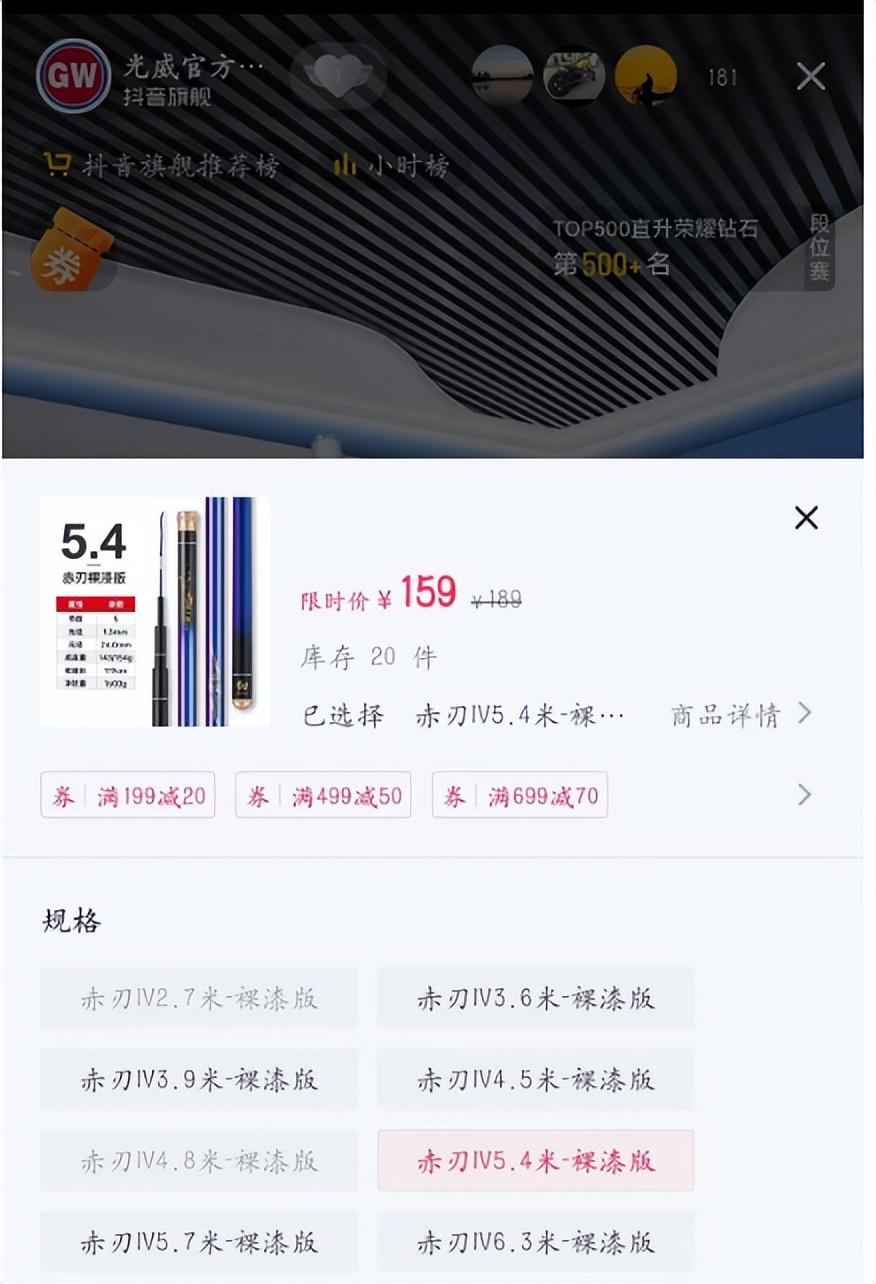Enlarge the 5.4 product image
This screenshot has height=1284, width=876.
tap(155, 611)
